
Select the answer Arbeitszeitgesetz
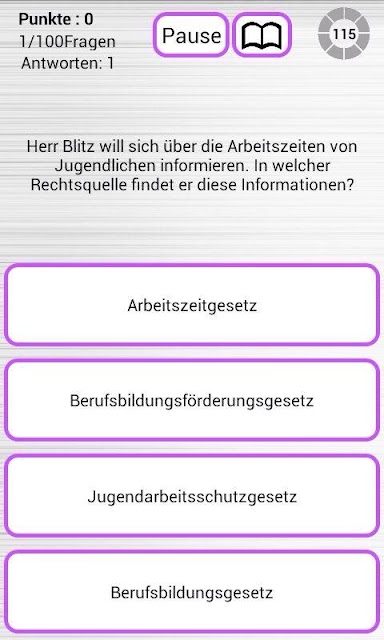click(192, 305)
